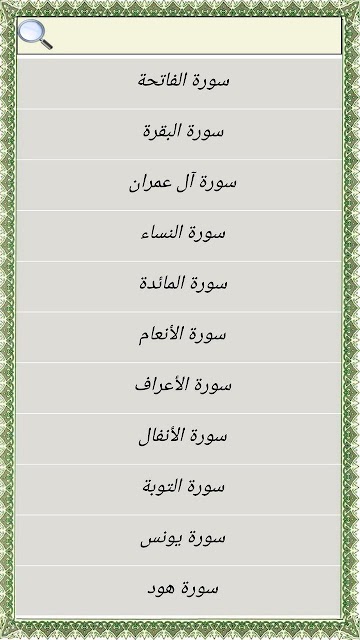Tap the magnifying glass search icon

click(36, 35)
